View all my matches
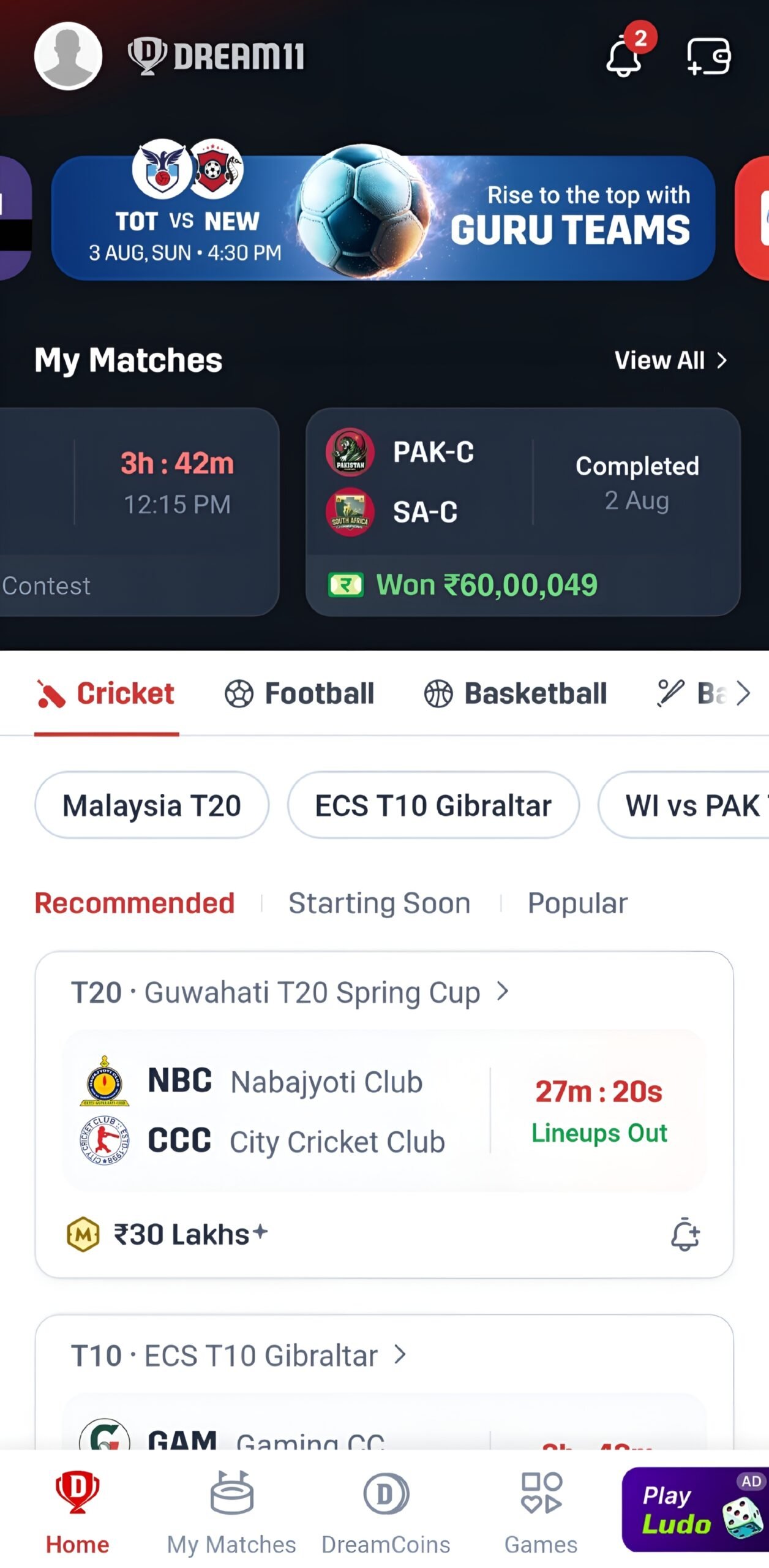This screenshot has width=769, height=1568. (x=670, y=361)
